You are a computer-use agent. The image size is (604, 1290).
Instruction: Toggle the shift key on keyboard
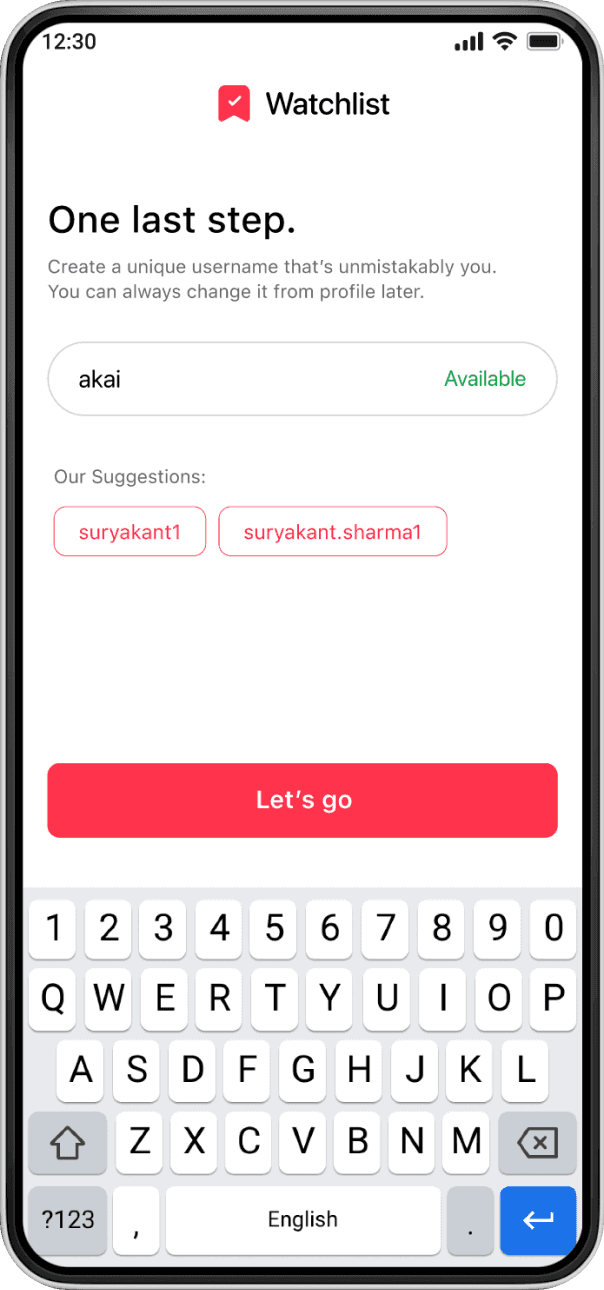[68, 1142]
